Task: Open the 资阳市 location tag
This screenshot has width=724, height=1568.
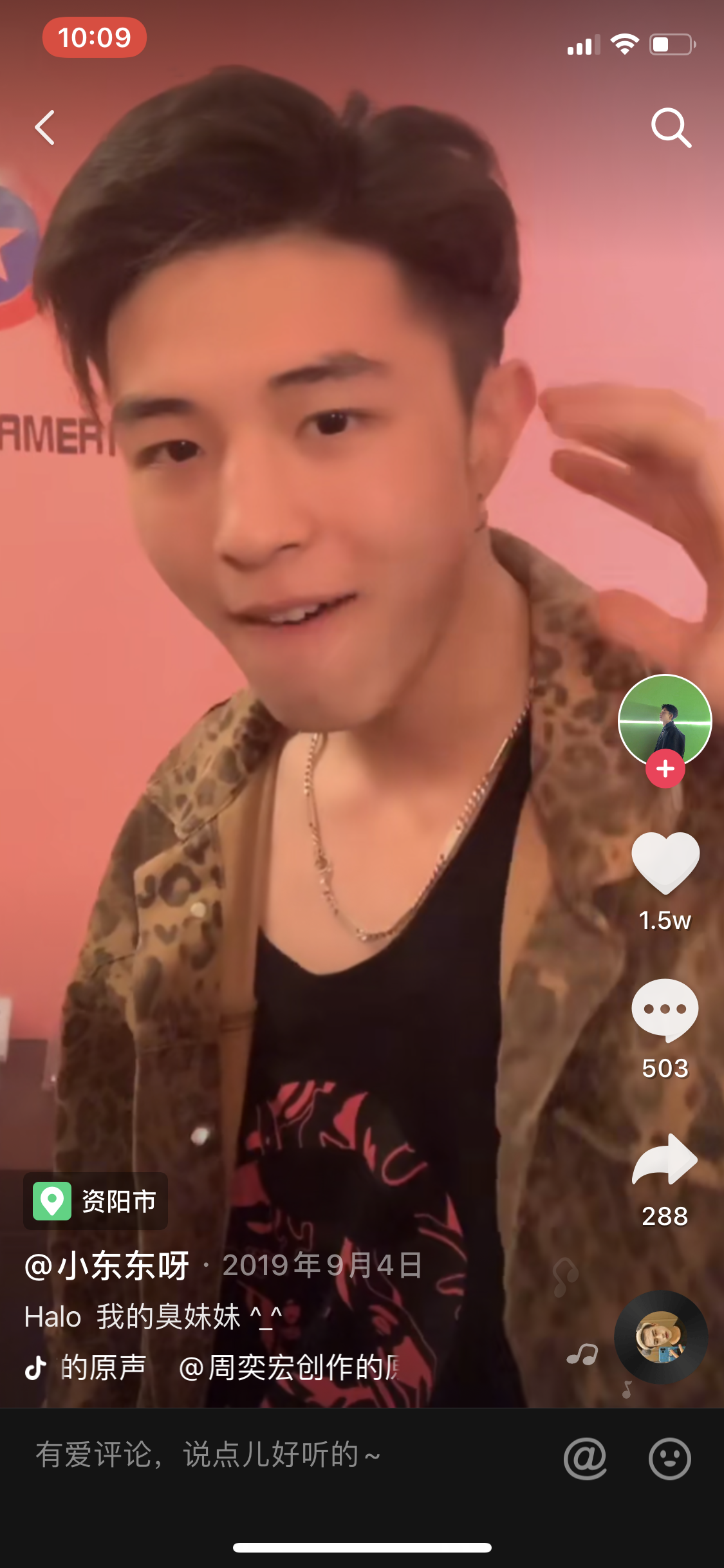Action: pyautogui.click(x=97, y=1201)
